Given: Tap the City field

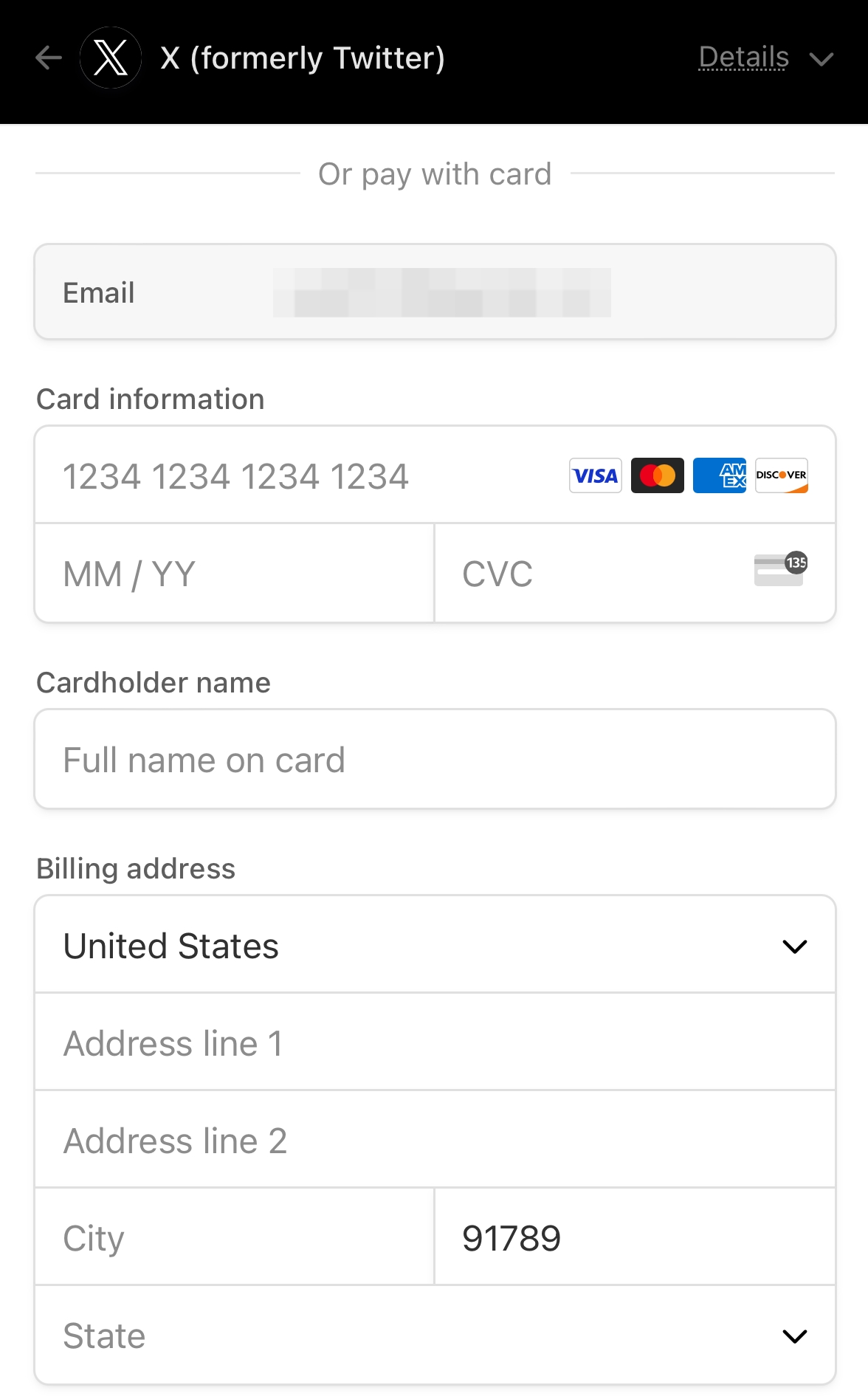Looking at the screenshot, I should click(x=233, y=1238).
